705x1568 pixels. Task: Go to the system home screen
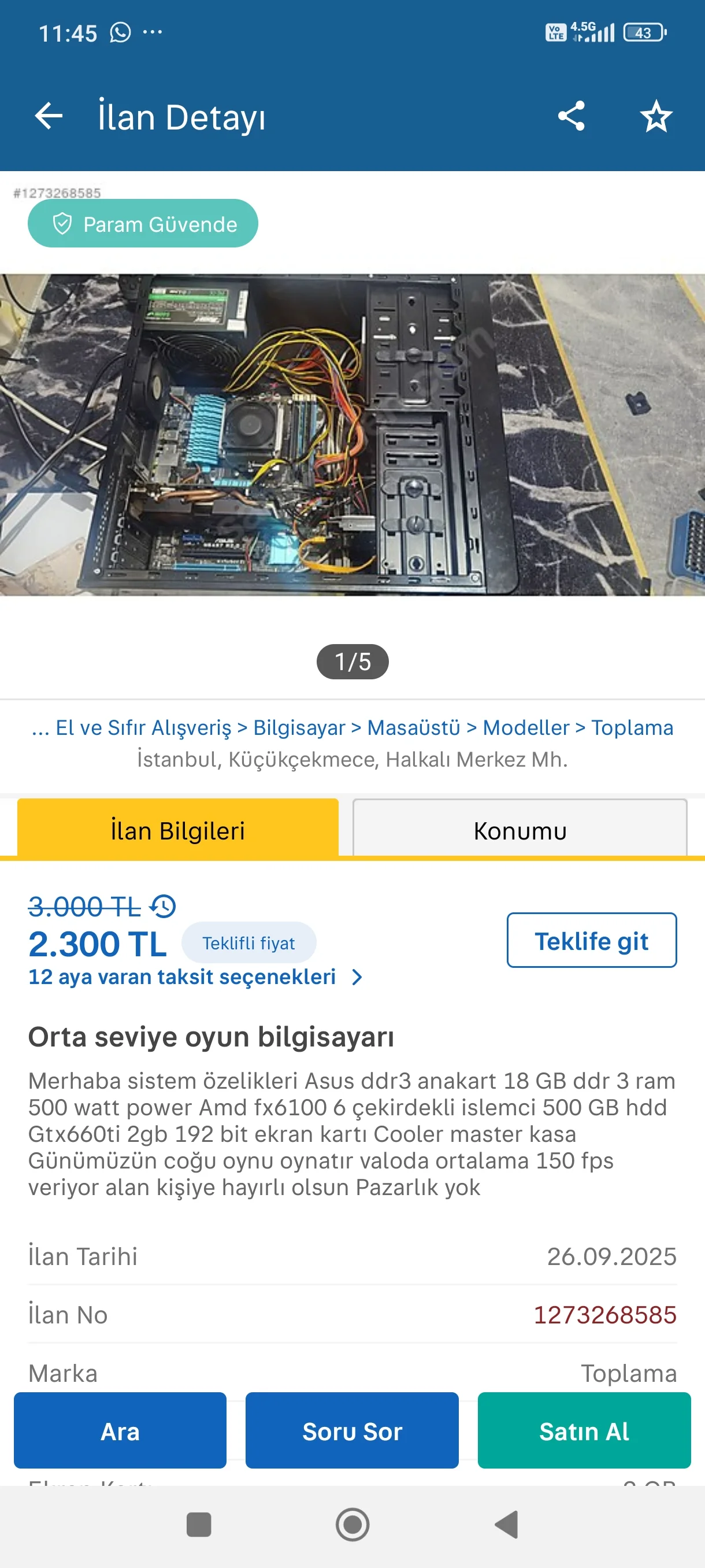coord(352,1525)
